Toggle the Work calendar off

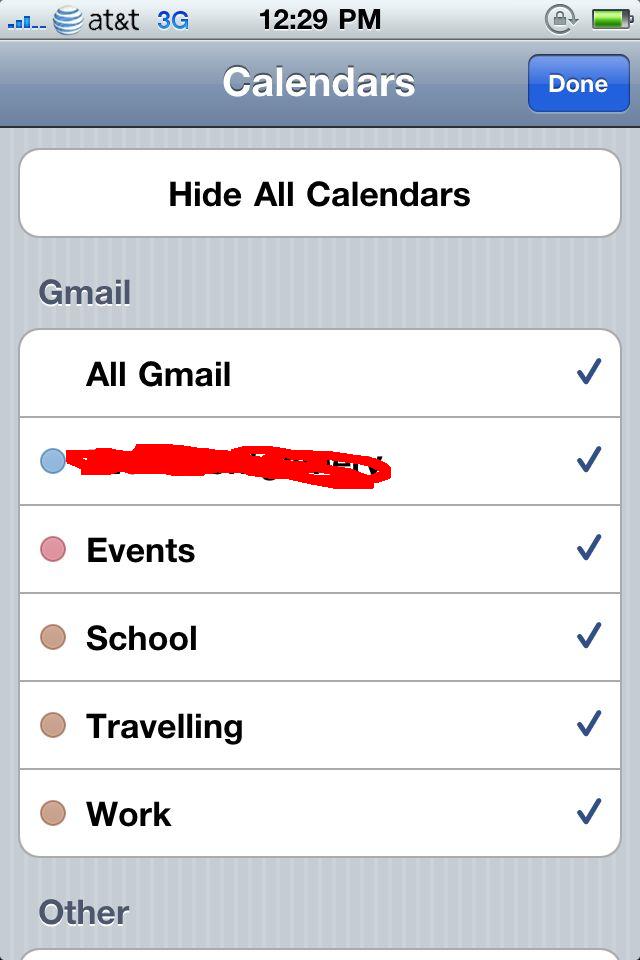(320, 813)
